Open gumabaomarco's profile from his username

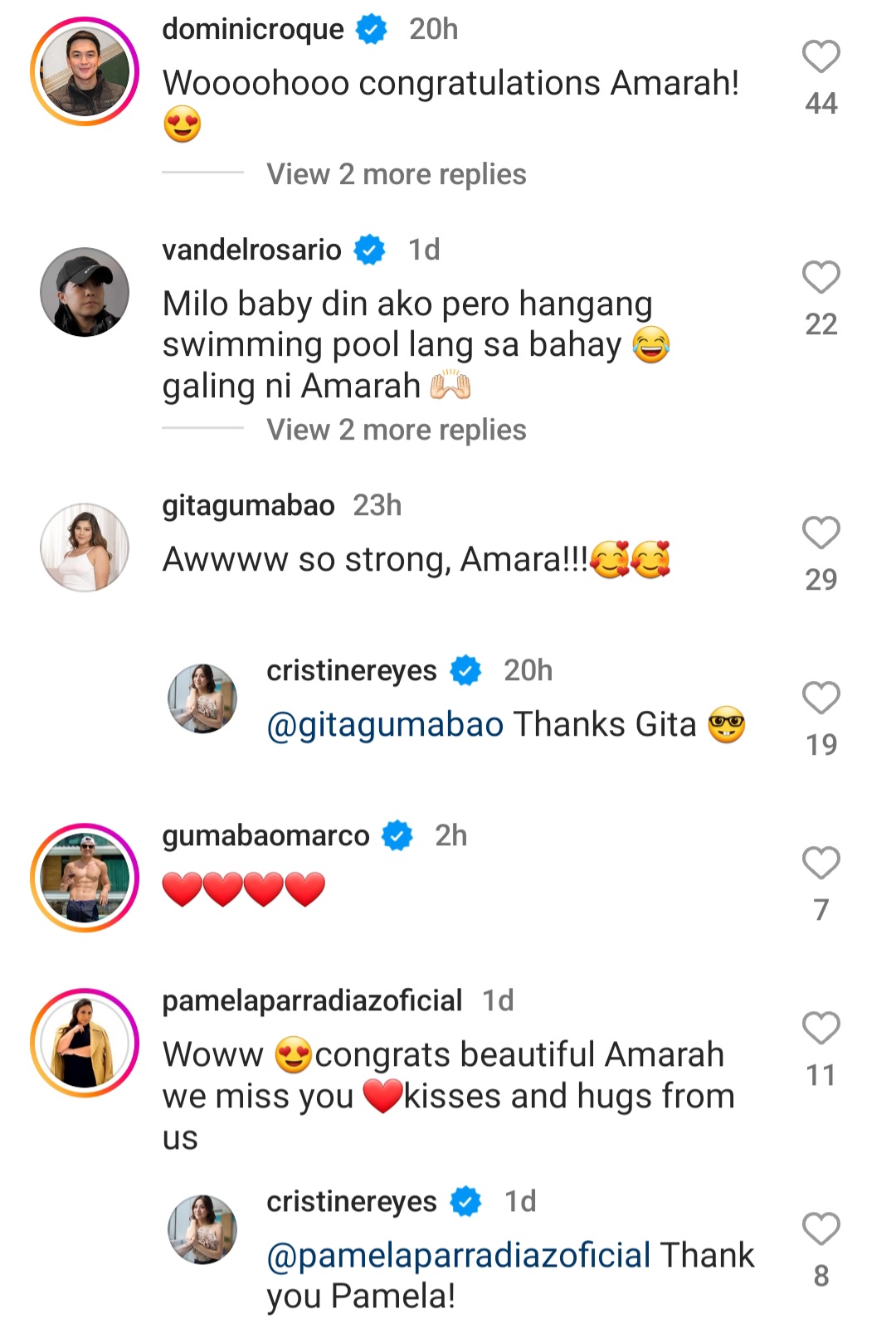[x=265, y=835]
